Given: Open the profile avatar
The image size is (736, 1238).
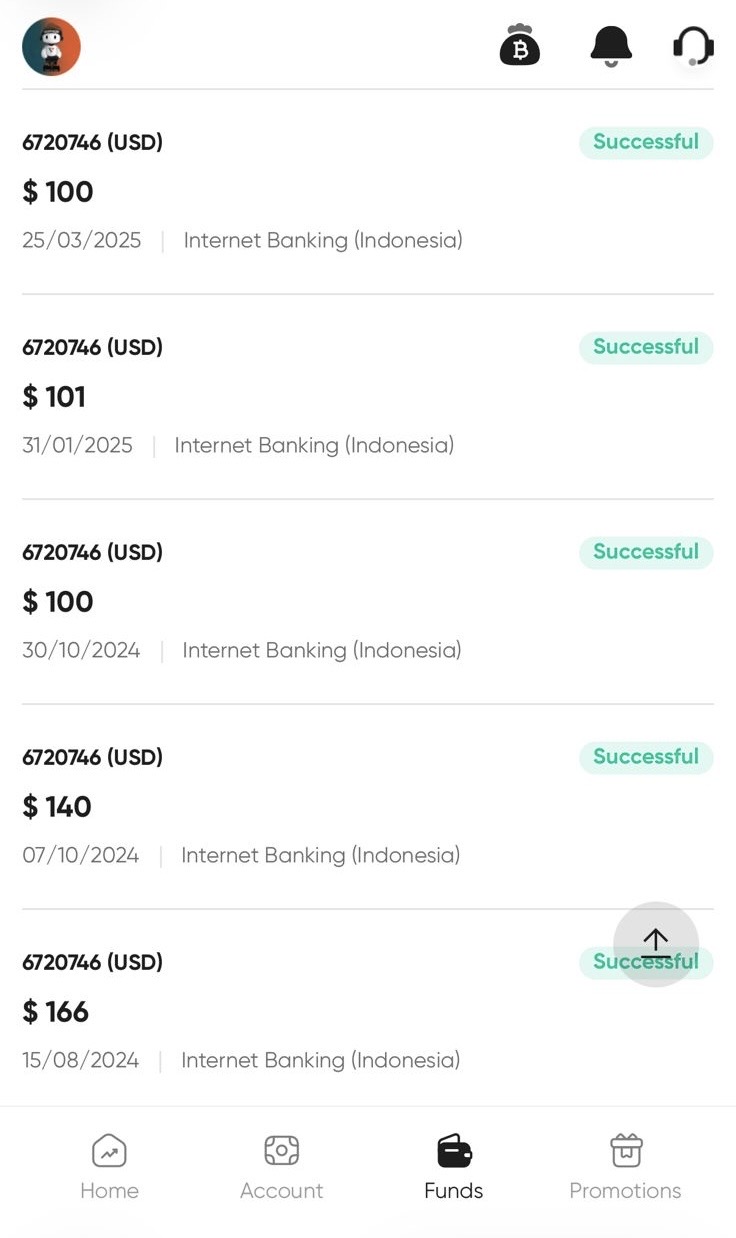Looking at the screenshot, I should (51, 47).
